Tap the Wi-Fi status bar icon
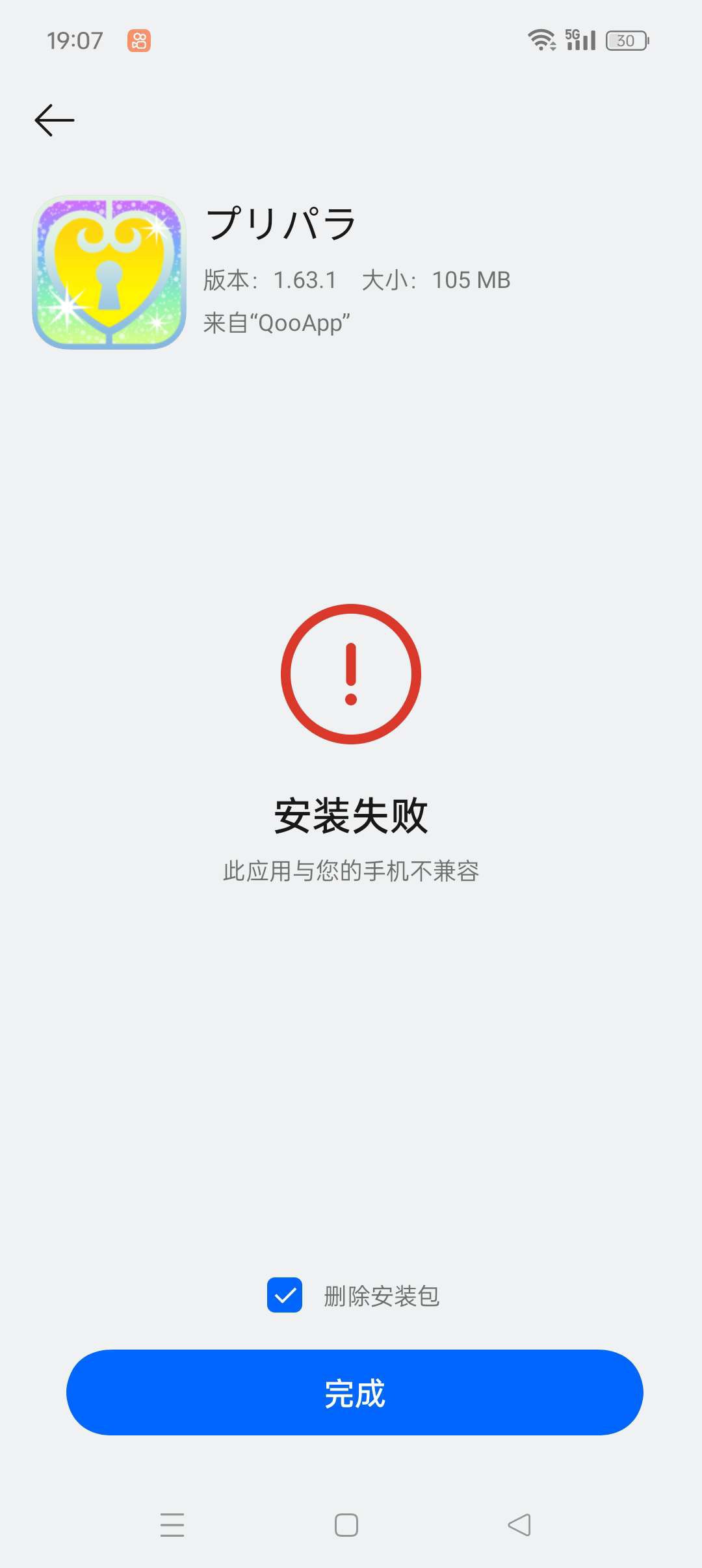702x1568 pixels. point(541,39)
